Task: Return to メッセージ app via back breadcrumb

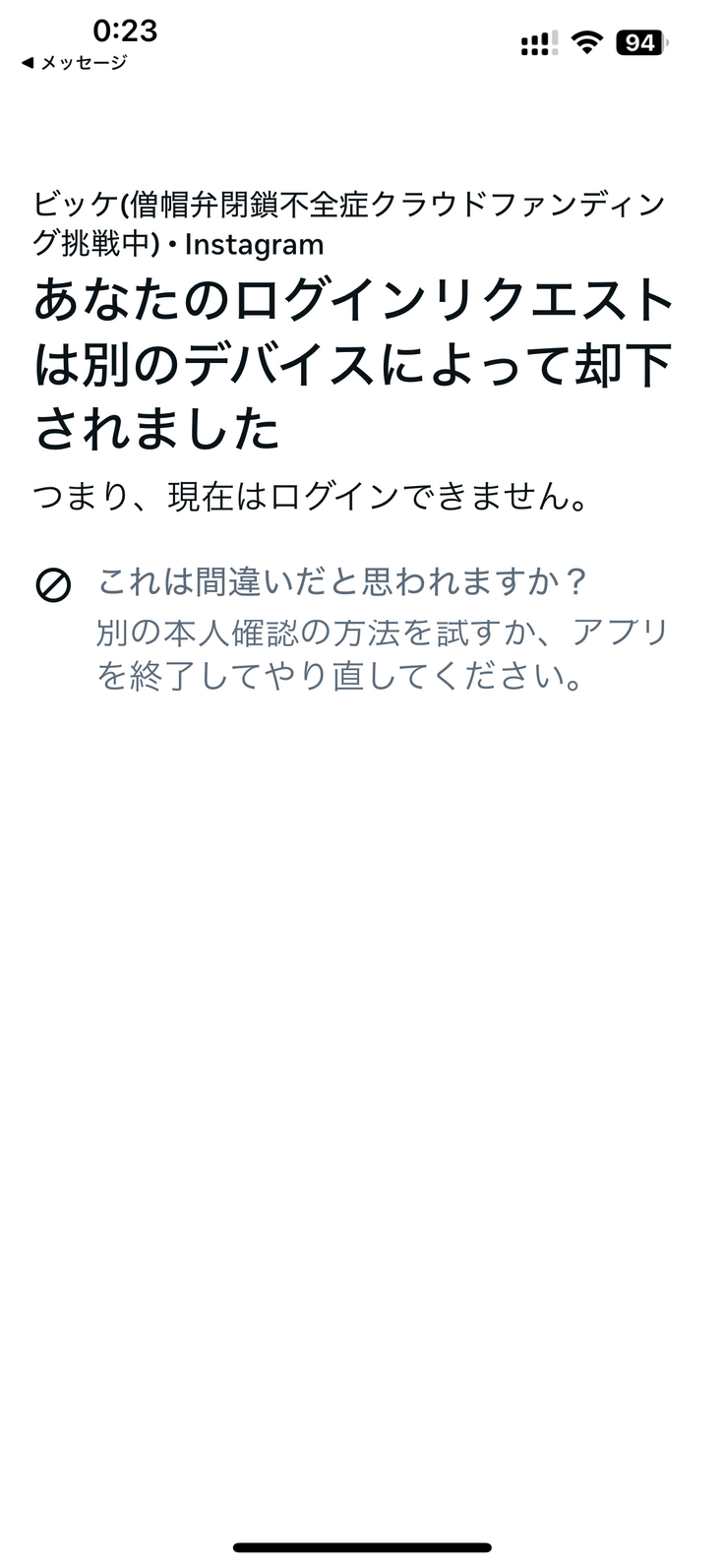Action: point(74,63)
